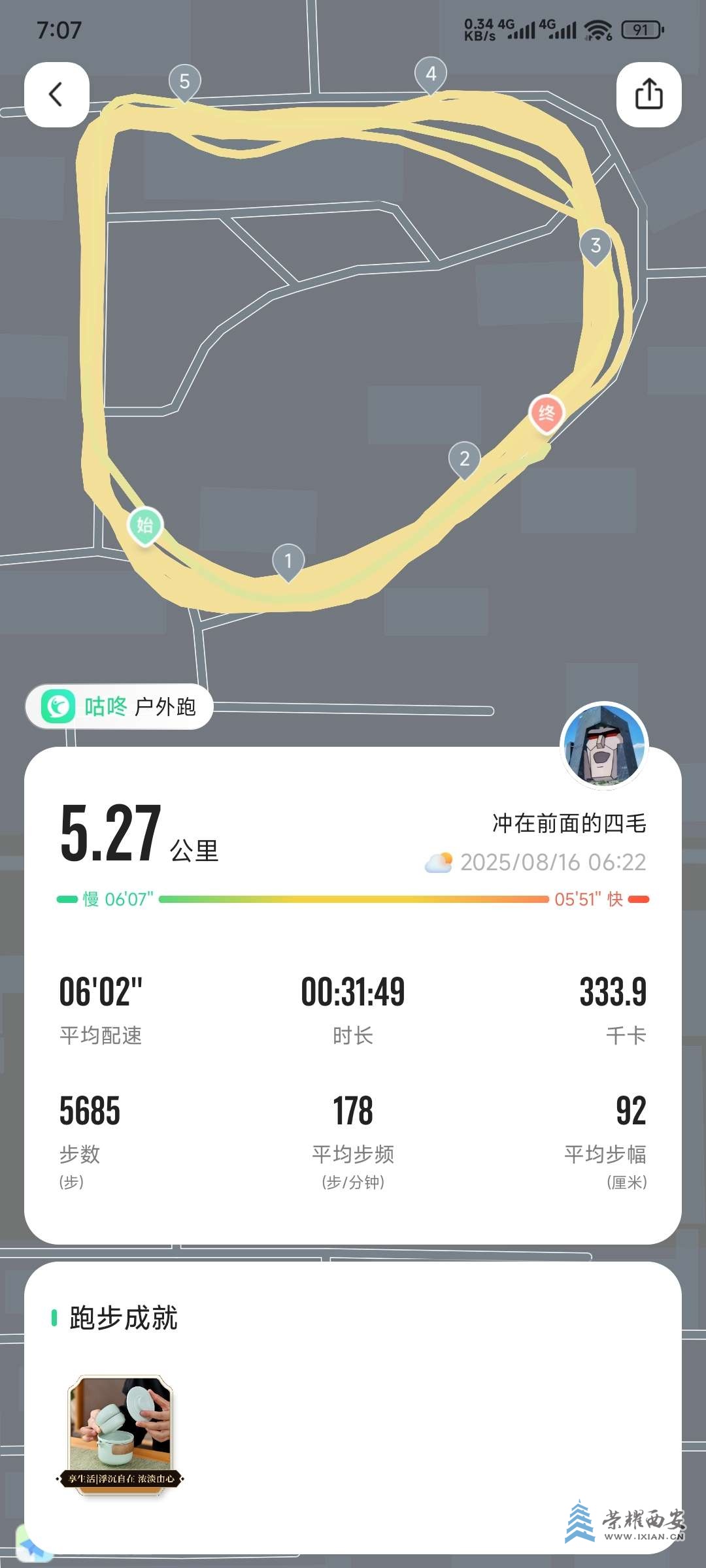This screenshot has width=706, height=1568.
Task: Go back using the top-left arrow
Action: click(57, 95)
